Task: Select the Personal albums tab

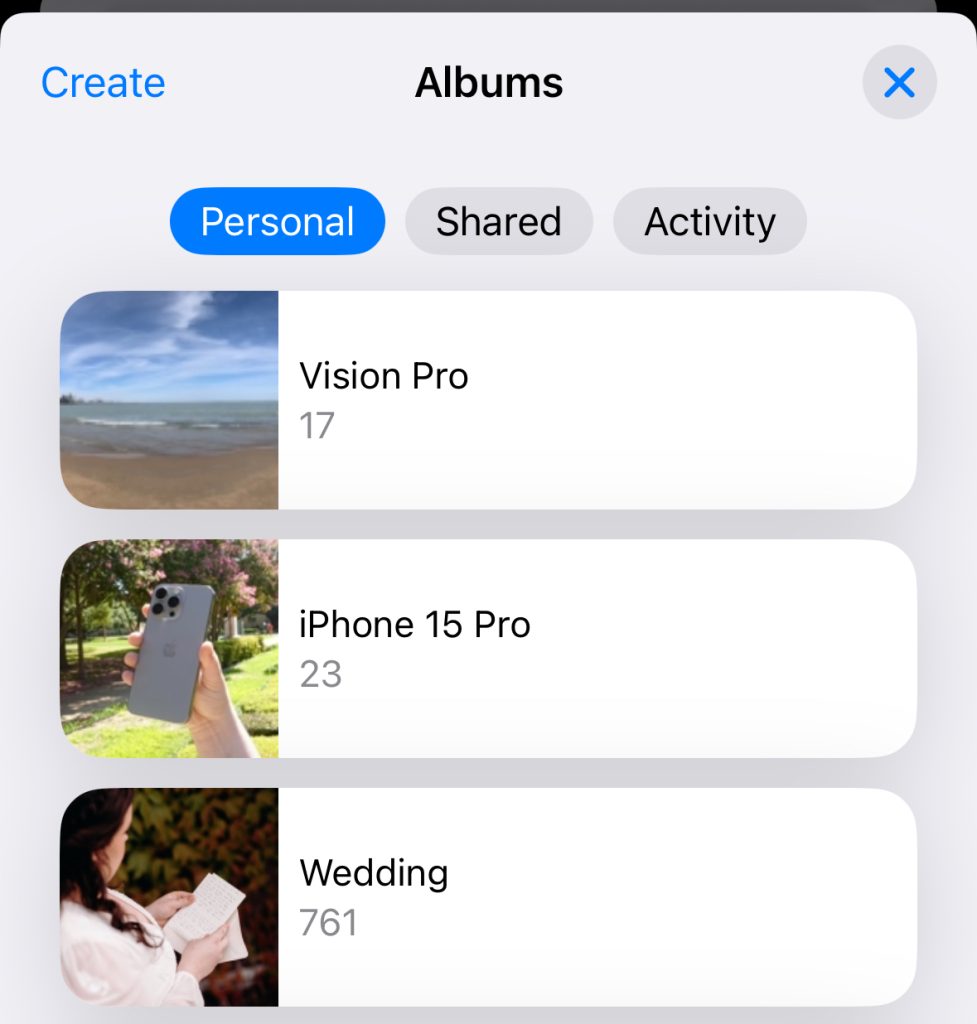Action: tap(277, 221)
